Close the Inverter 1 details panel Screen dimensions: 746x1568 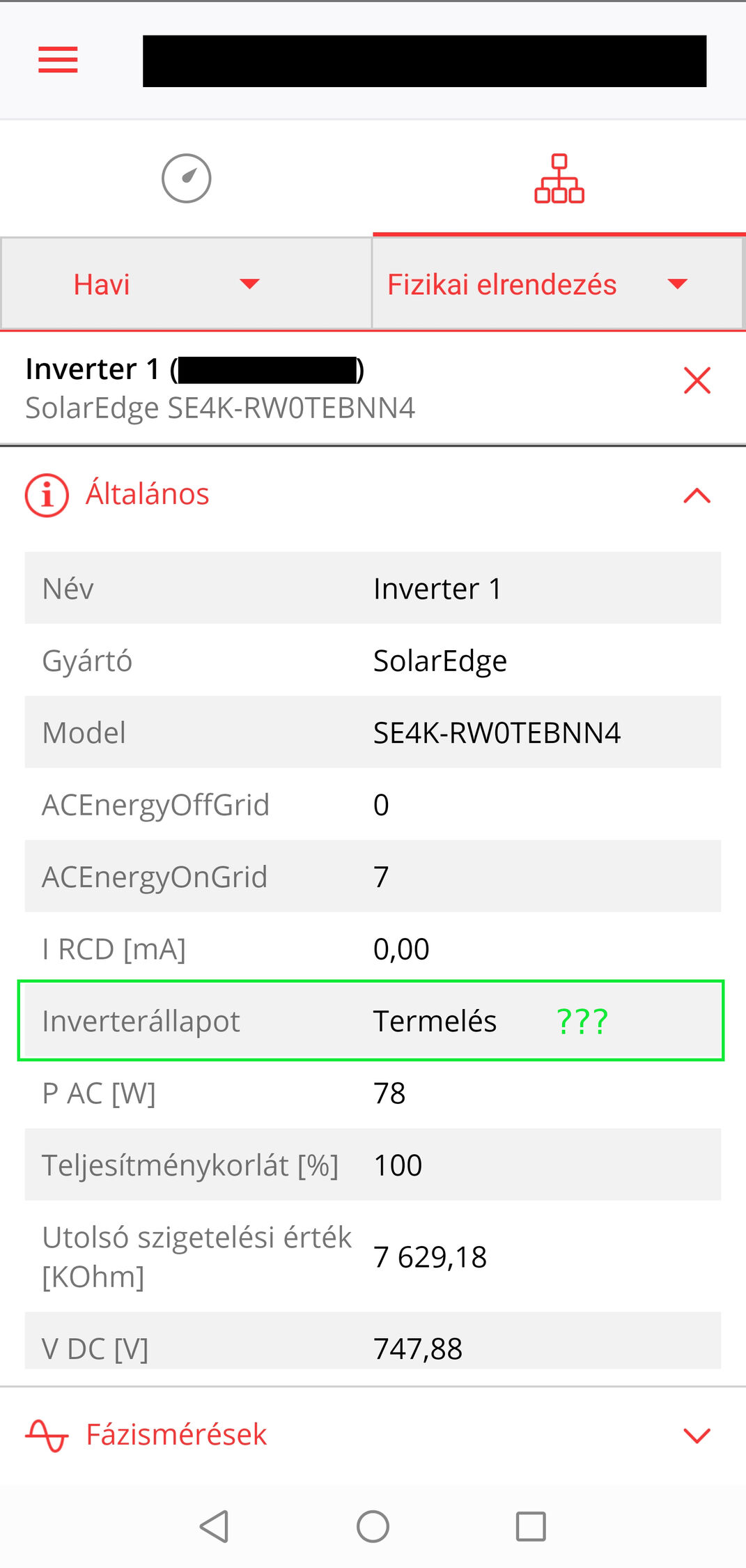pyautogui.click(x=697, y=381)
